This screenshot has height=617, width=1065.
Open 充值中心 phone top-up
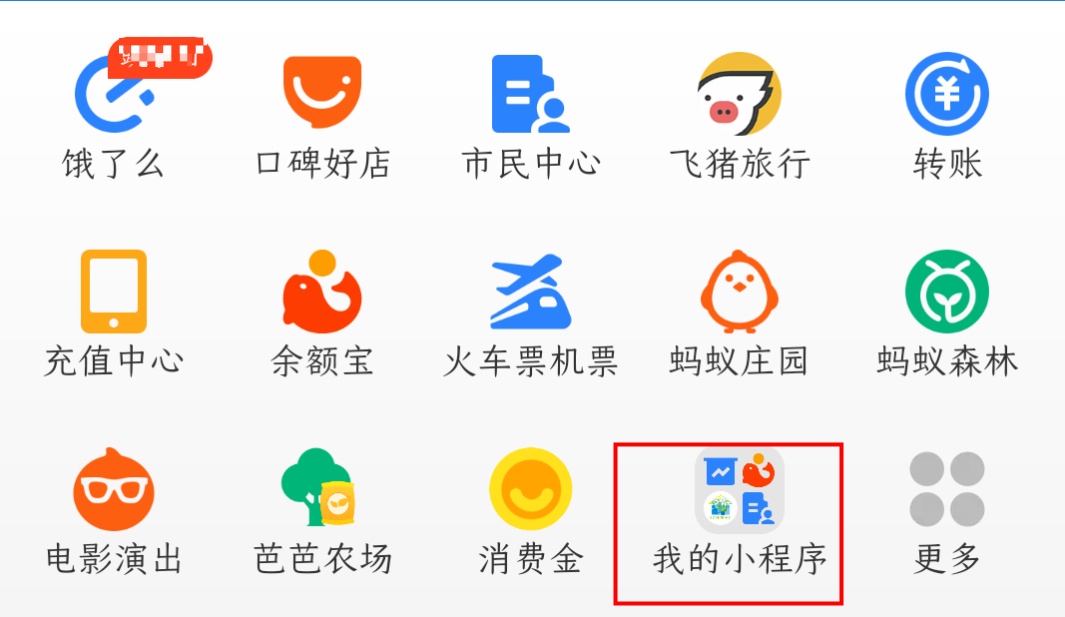pos(114,292)
